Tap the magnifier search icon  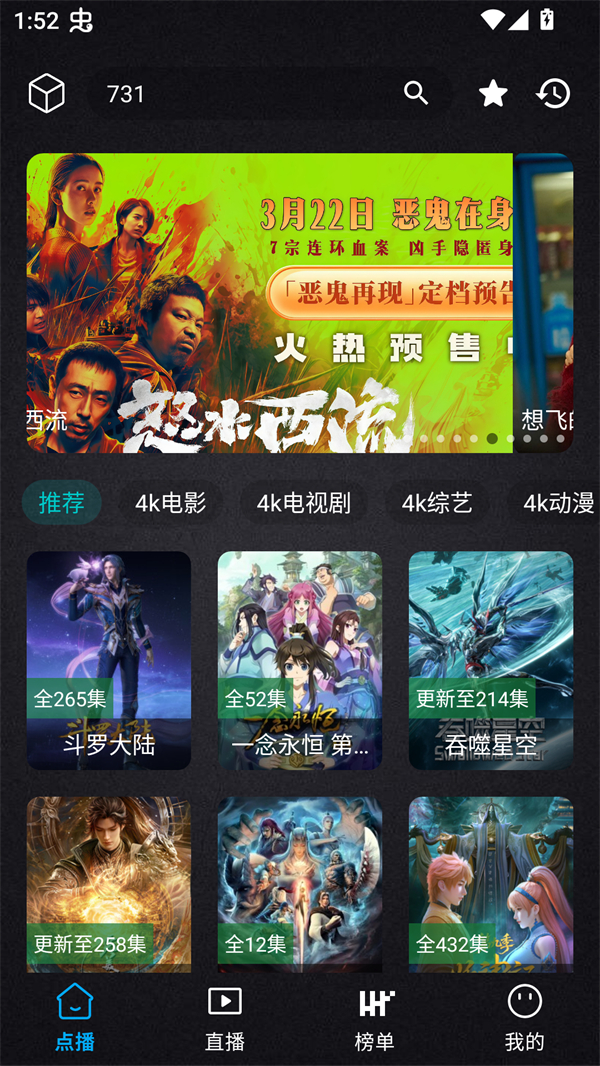416,93
